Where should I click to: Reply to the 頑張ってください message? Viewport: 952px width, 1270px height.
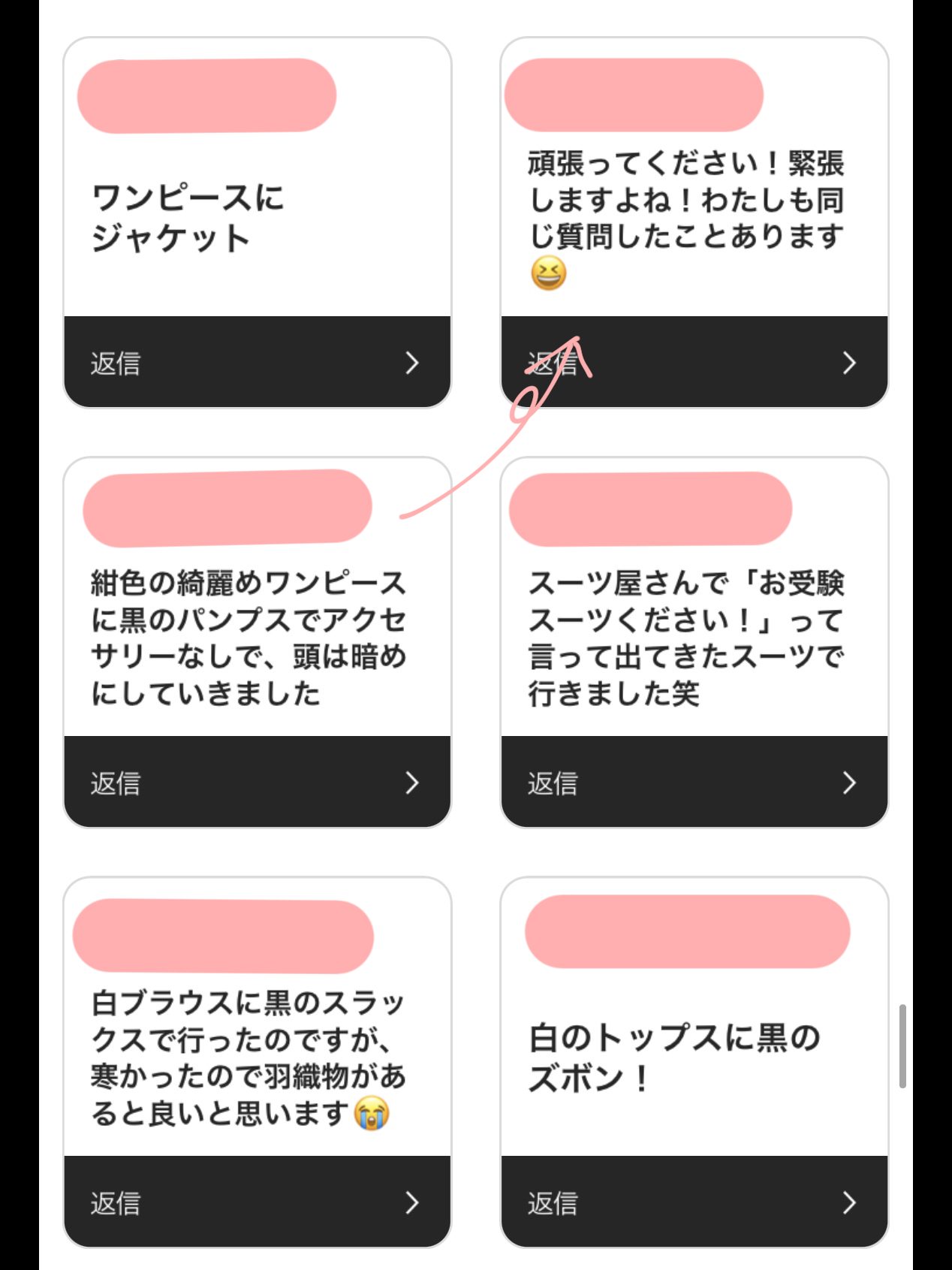(x=694, y=363)
